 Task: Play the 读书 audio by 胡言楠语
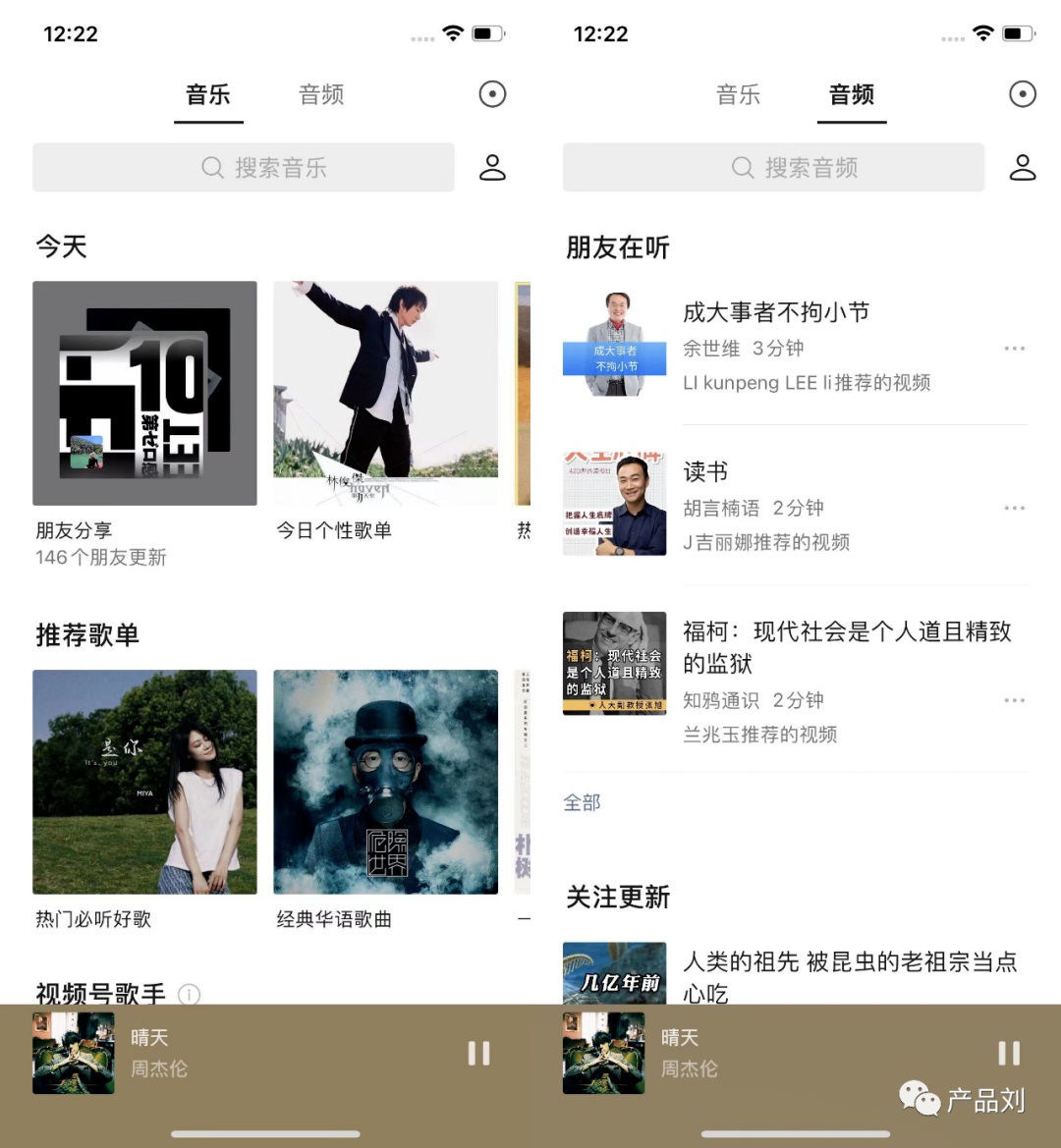(x=705, y=472)
